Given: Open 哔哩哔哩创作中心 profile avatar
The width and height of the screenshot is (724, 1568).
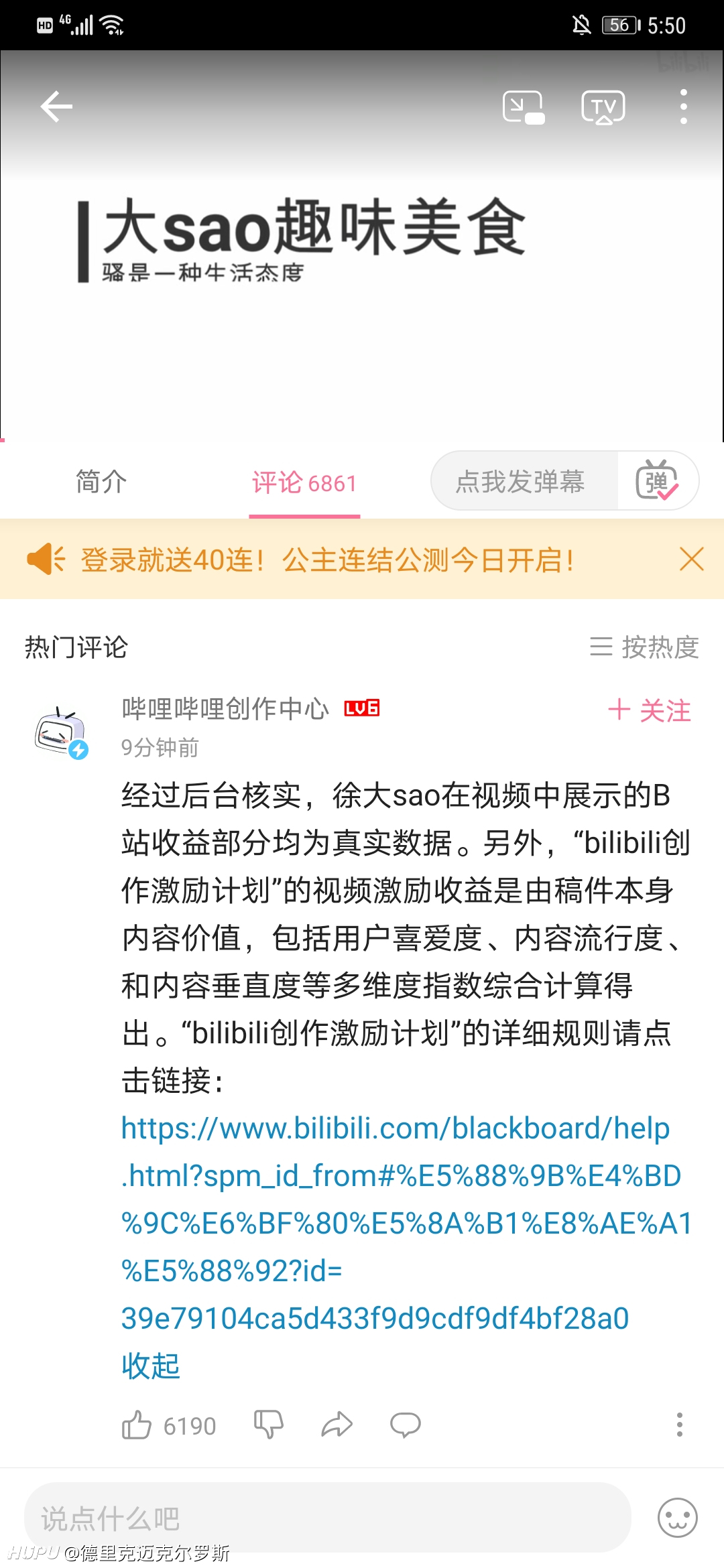Looking at the screenshot, I should coord(62,732).
